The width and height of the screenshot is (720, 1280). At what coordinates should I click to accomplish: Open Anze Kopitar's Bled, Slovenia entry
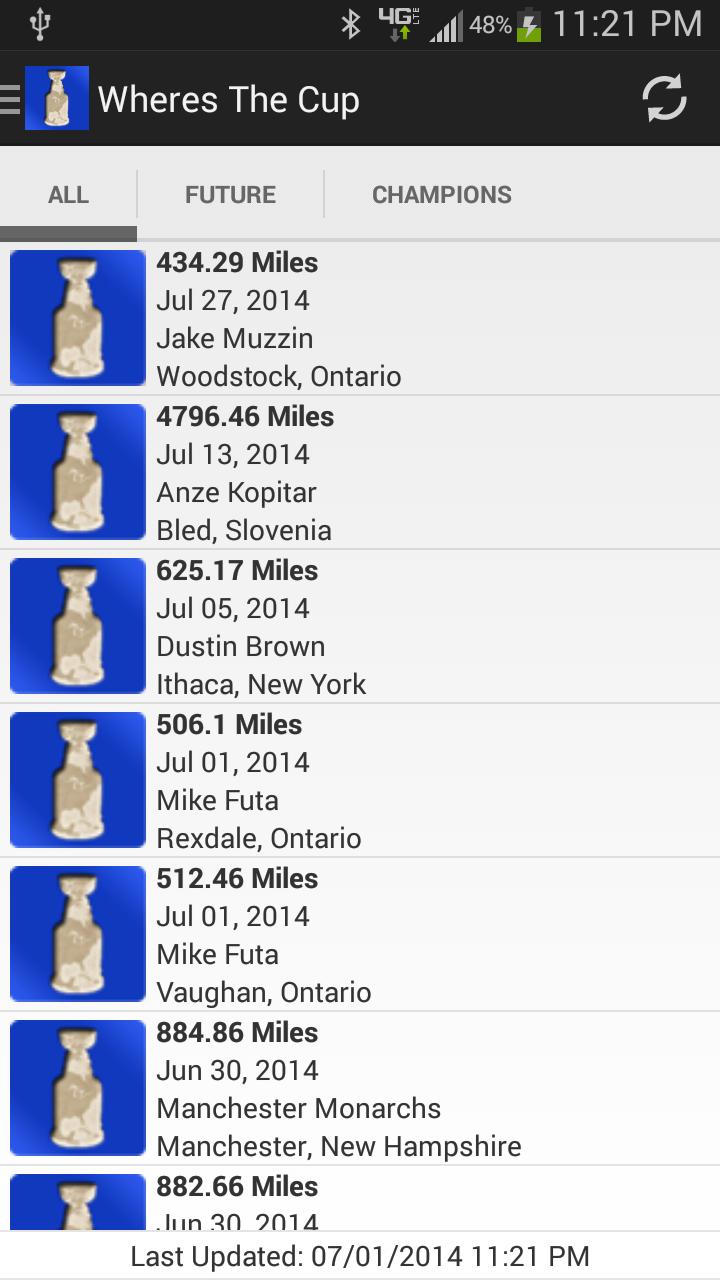pos(360,473)
